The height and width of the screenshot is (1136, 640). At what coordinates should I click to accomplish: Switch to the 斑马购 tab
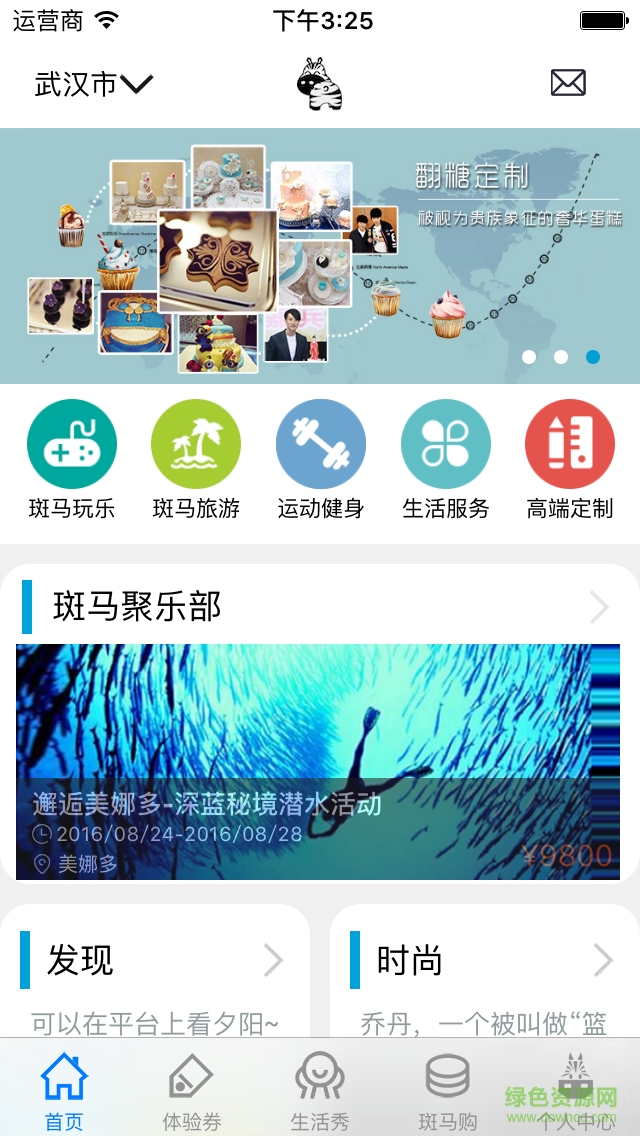448,1091
